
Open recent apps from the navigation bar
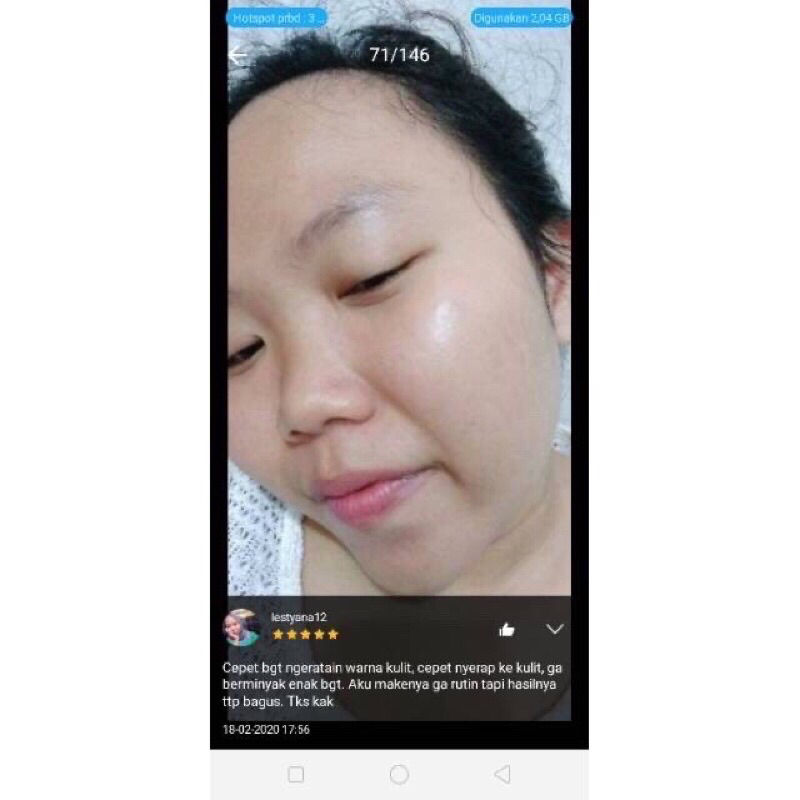click(x=296, y=775)
